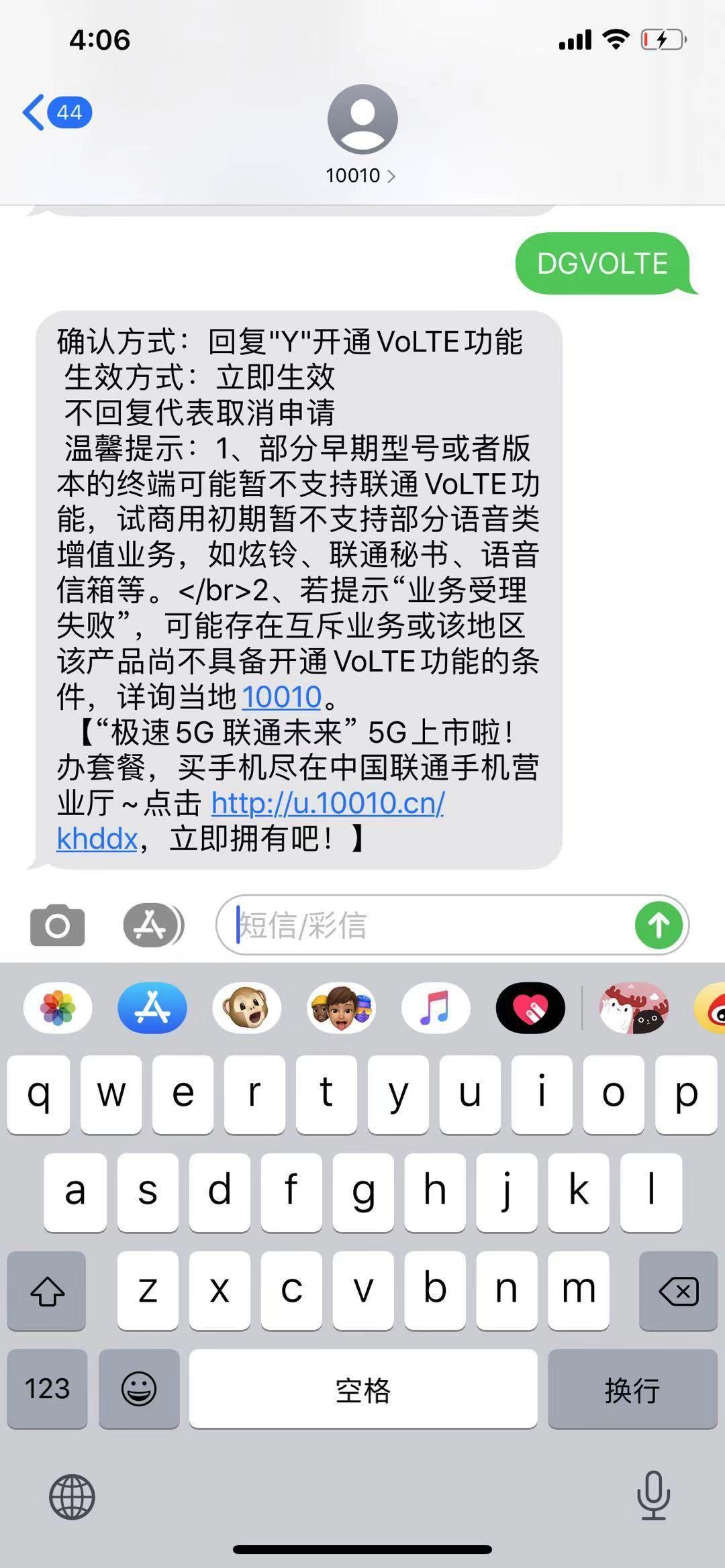Screen dimensions: 725x1568
Task: Open the Memoji stickers app
Action: coord(341,1008)
